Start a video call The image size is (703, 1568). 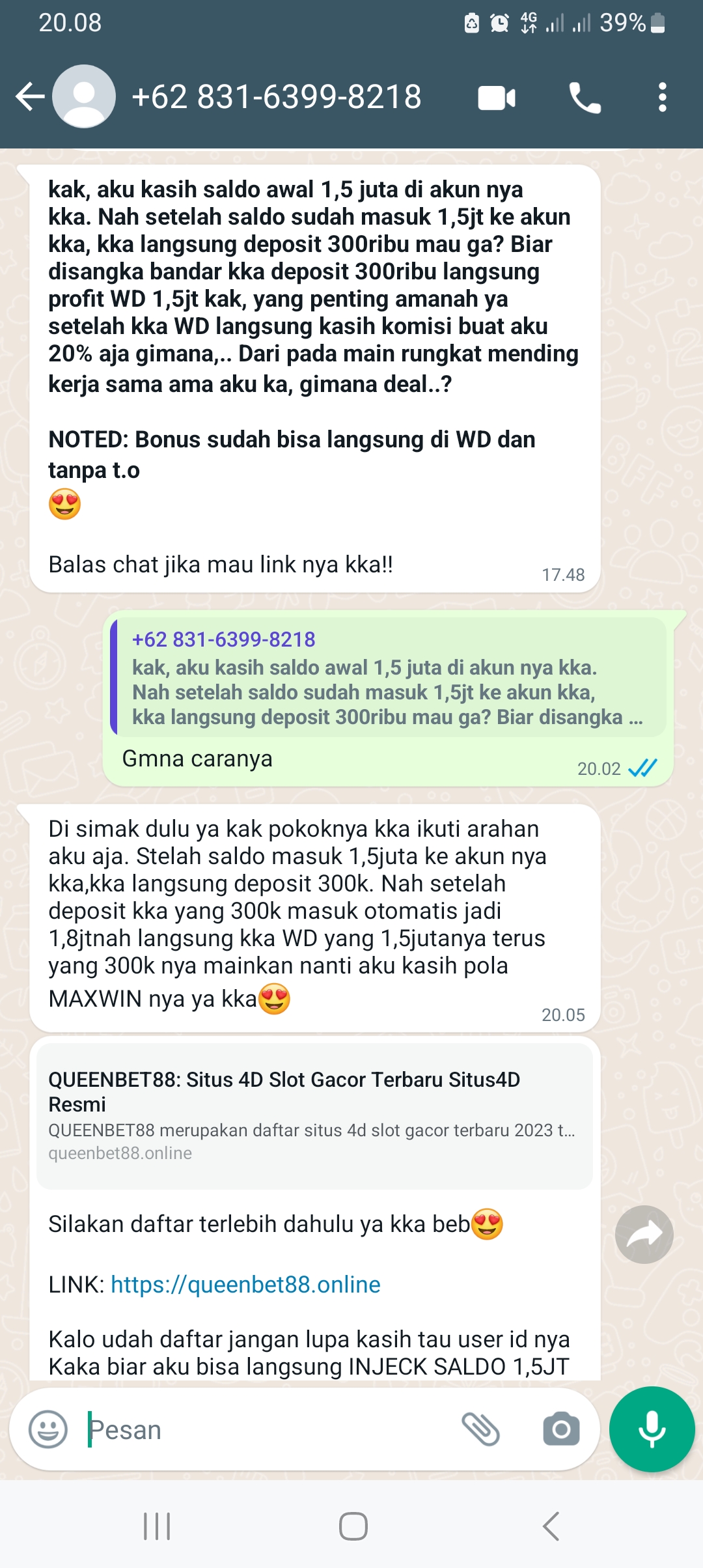click(x=497, y=98)
